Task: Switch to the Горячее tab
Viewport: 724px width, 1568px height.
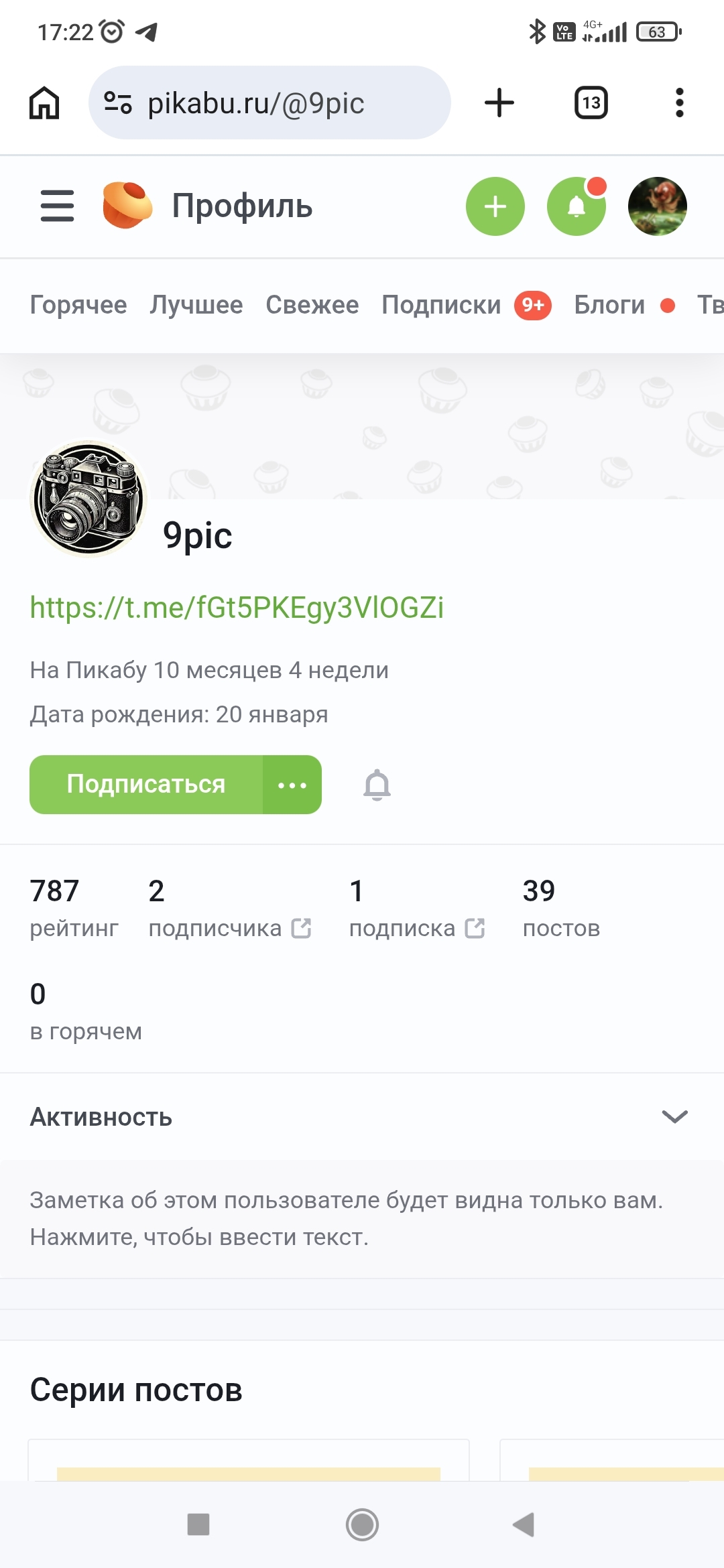Action: click(78, 305)
